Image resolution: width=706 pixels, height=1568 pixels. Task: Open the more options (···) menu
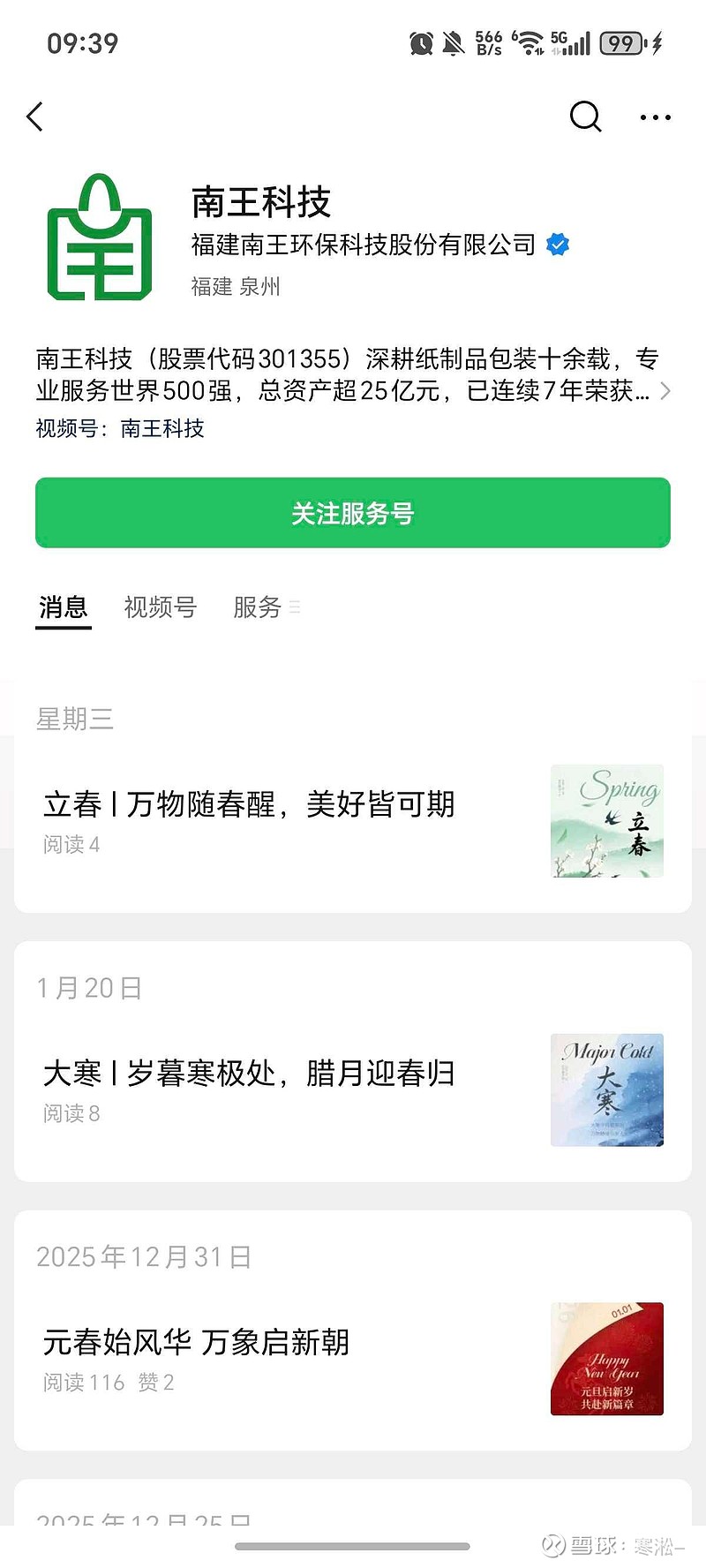point(655,116)
